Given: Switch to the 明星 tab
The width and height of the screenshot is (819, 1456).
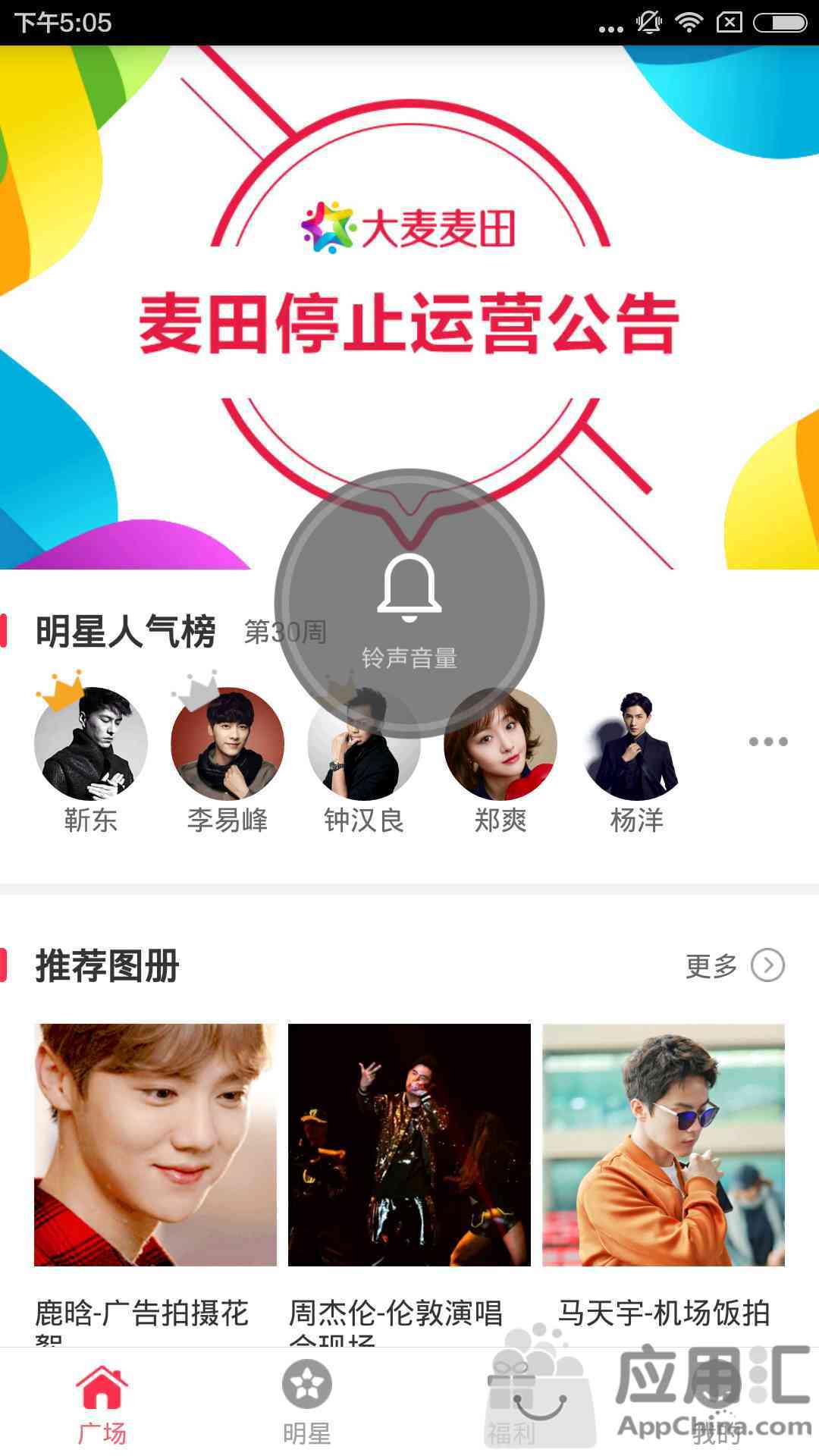Looking at the screenshot, I should (x=307, y=1403).
